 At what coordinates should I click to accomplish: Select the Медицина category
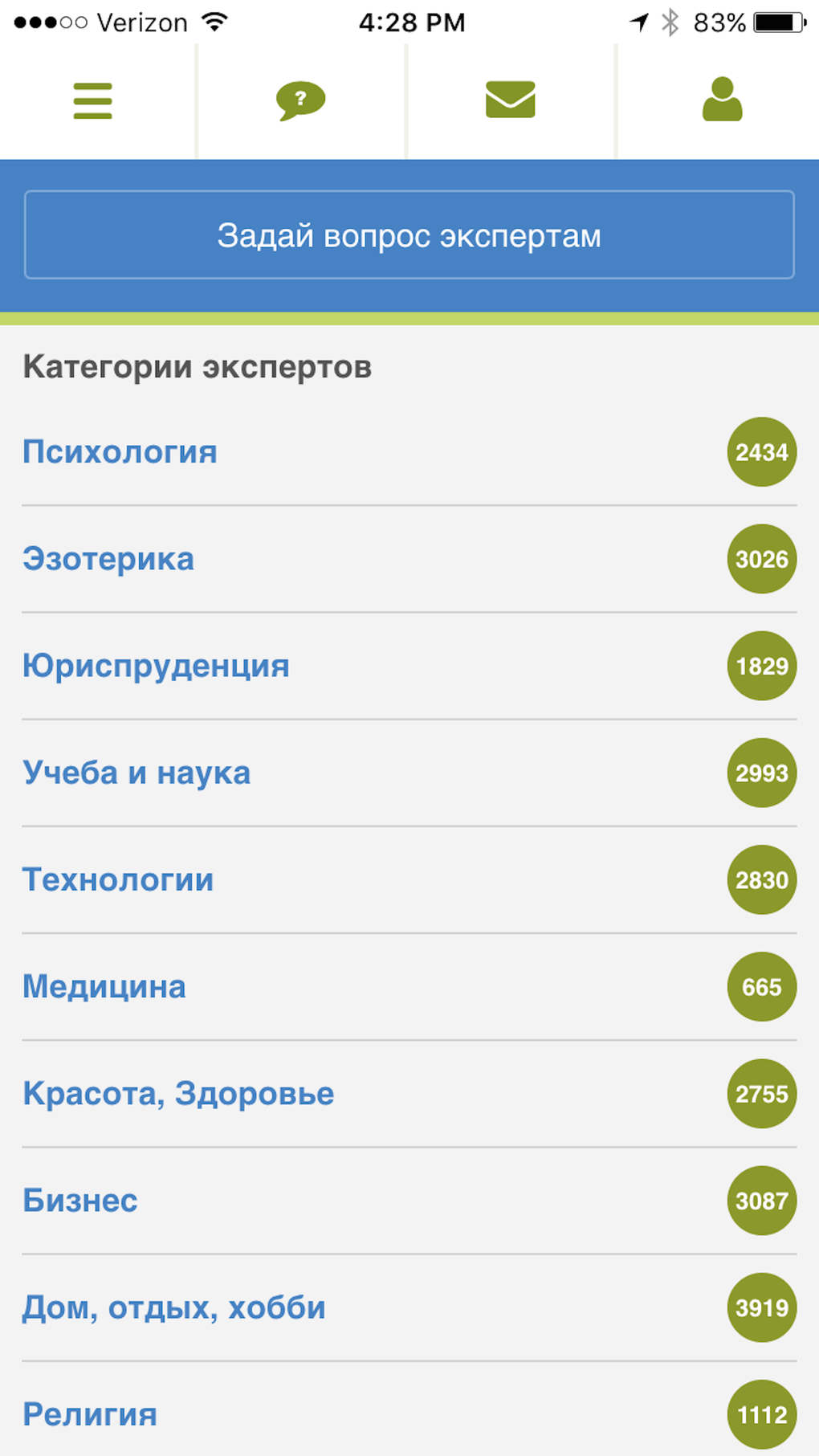point(104,986)
